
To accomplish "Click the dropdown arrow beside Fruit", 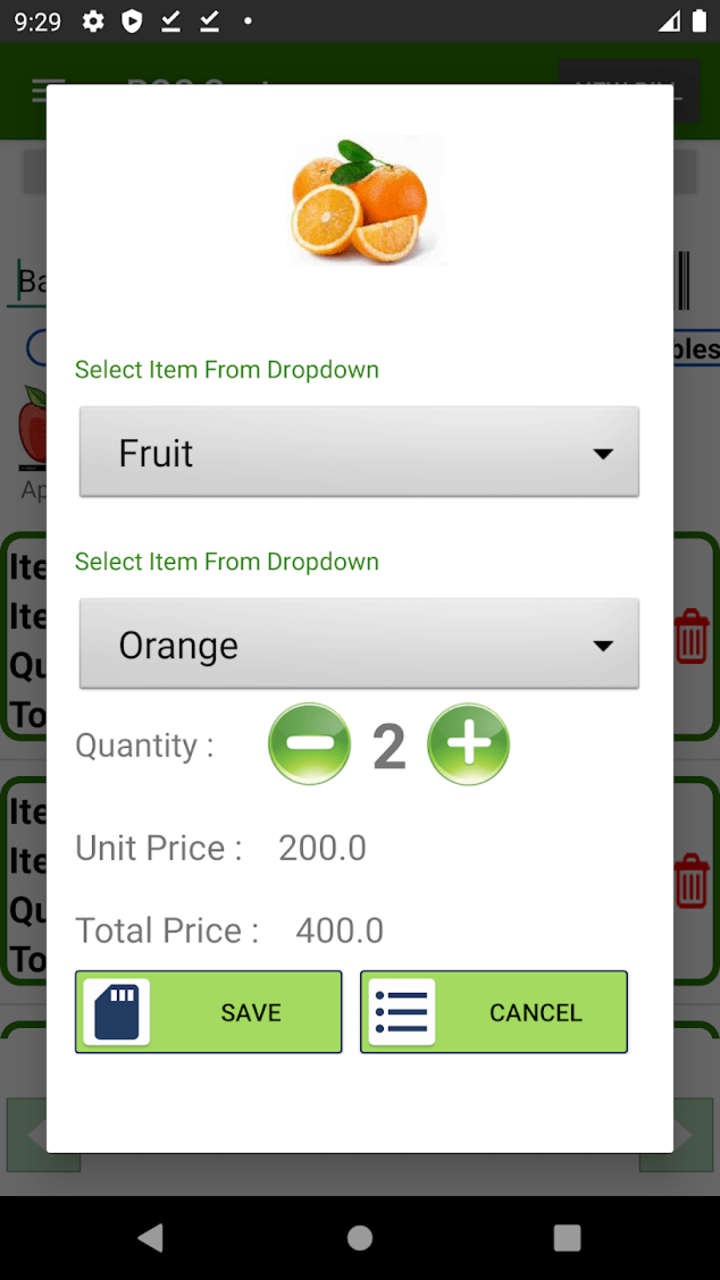I will click(x=604, y=453).
